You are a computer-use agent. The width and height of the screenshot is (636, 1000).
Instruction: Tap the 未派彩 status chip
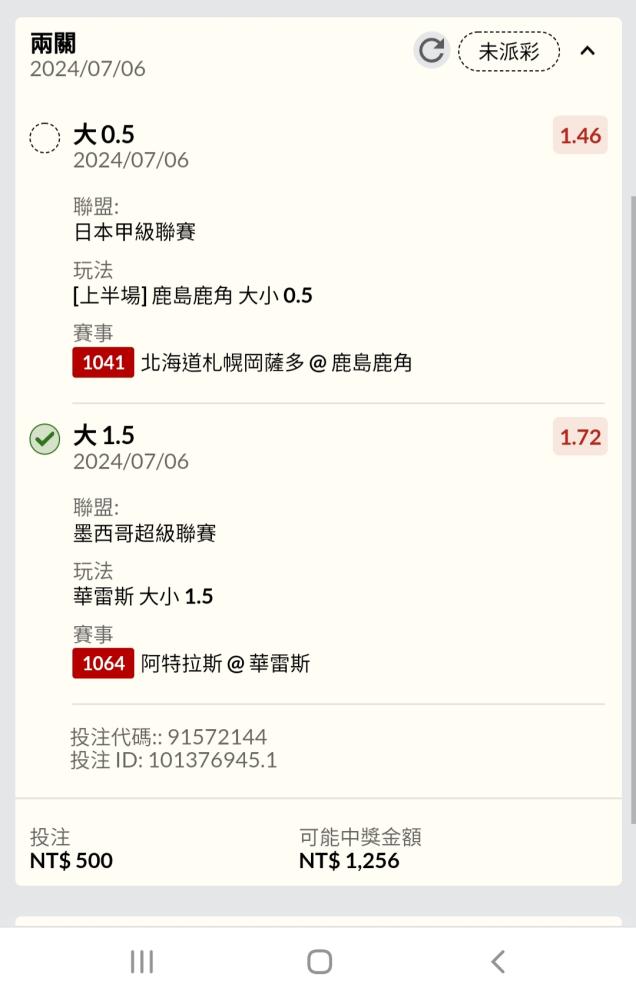coord(509,51)
